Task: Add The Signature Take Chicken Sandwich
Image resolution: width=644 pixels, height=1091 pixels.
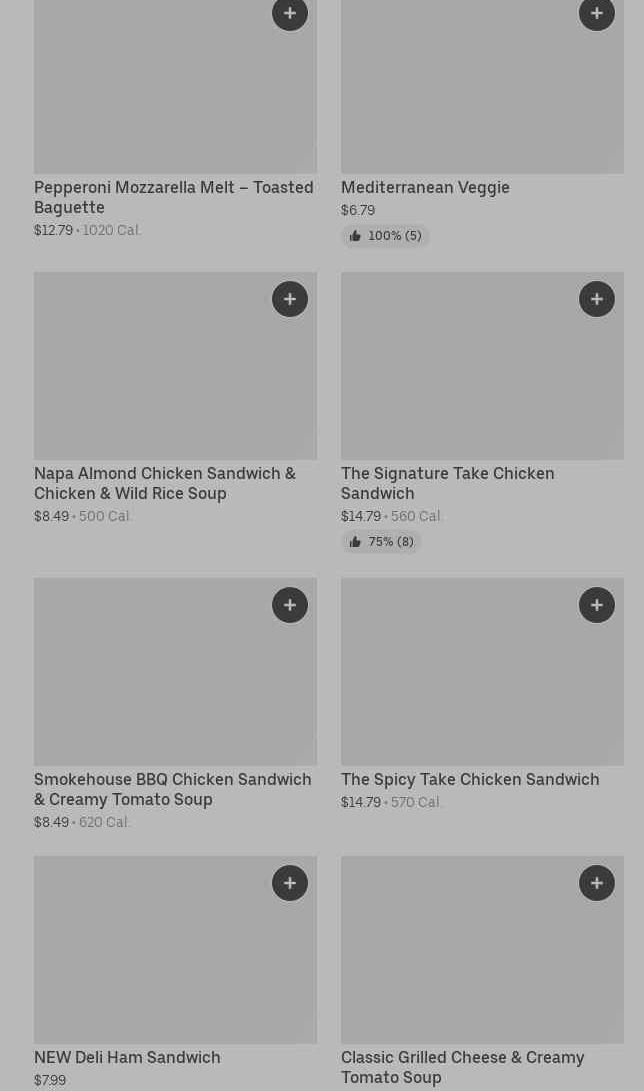Action: 597,299
